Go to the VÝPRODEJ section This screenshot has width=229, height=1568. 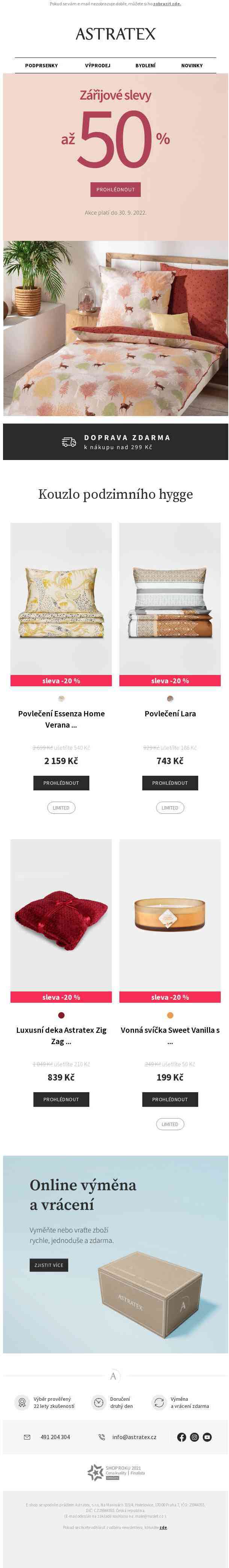click(97, 65)
